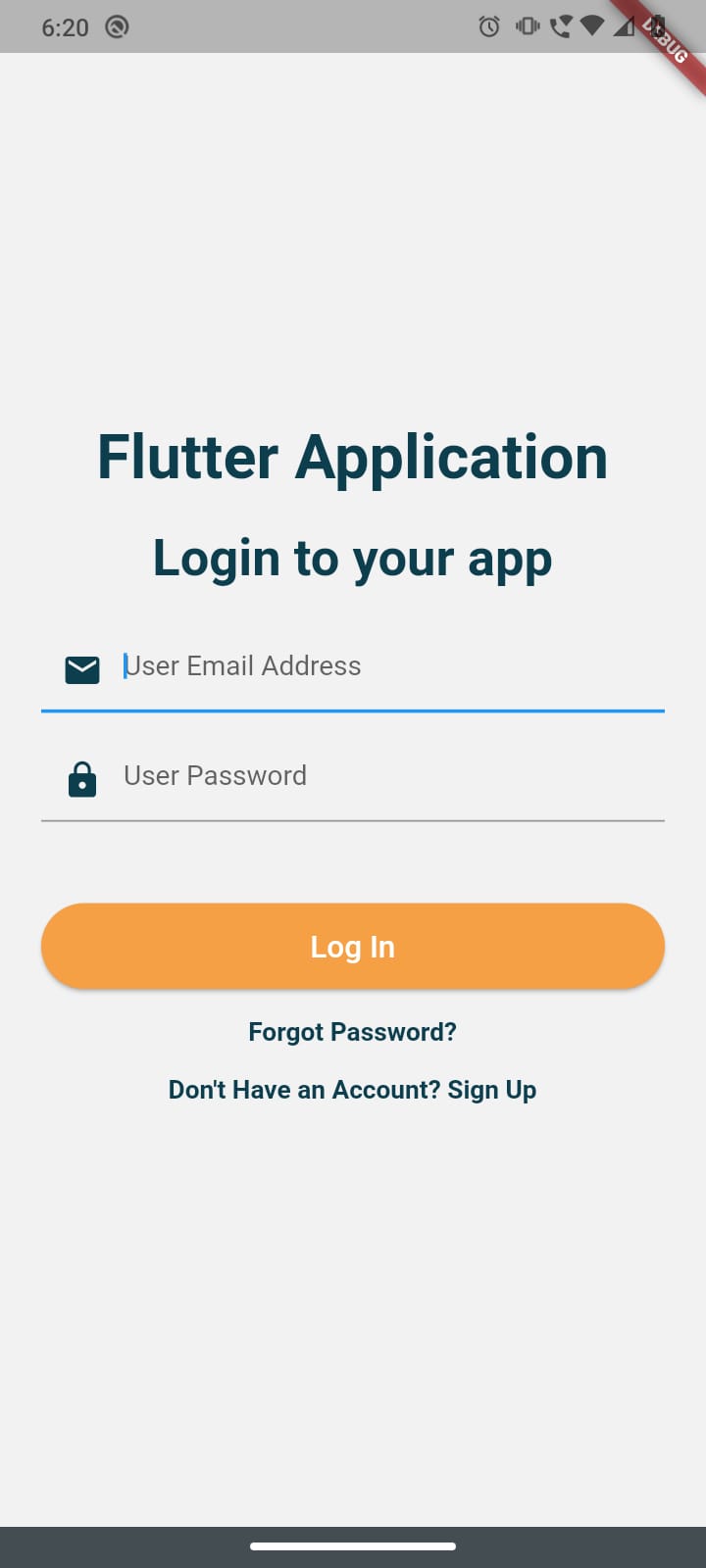The image size is (706, 1568).
Task: Click the password lock icon
Action: (x=82, y=779)
